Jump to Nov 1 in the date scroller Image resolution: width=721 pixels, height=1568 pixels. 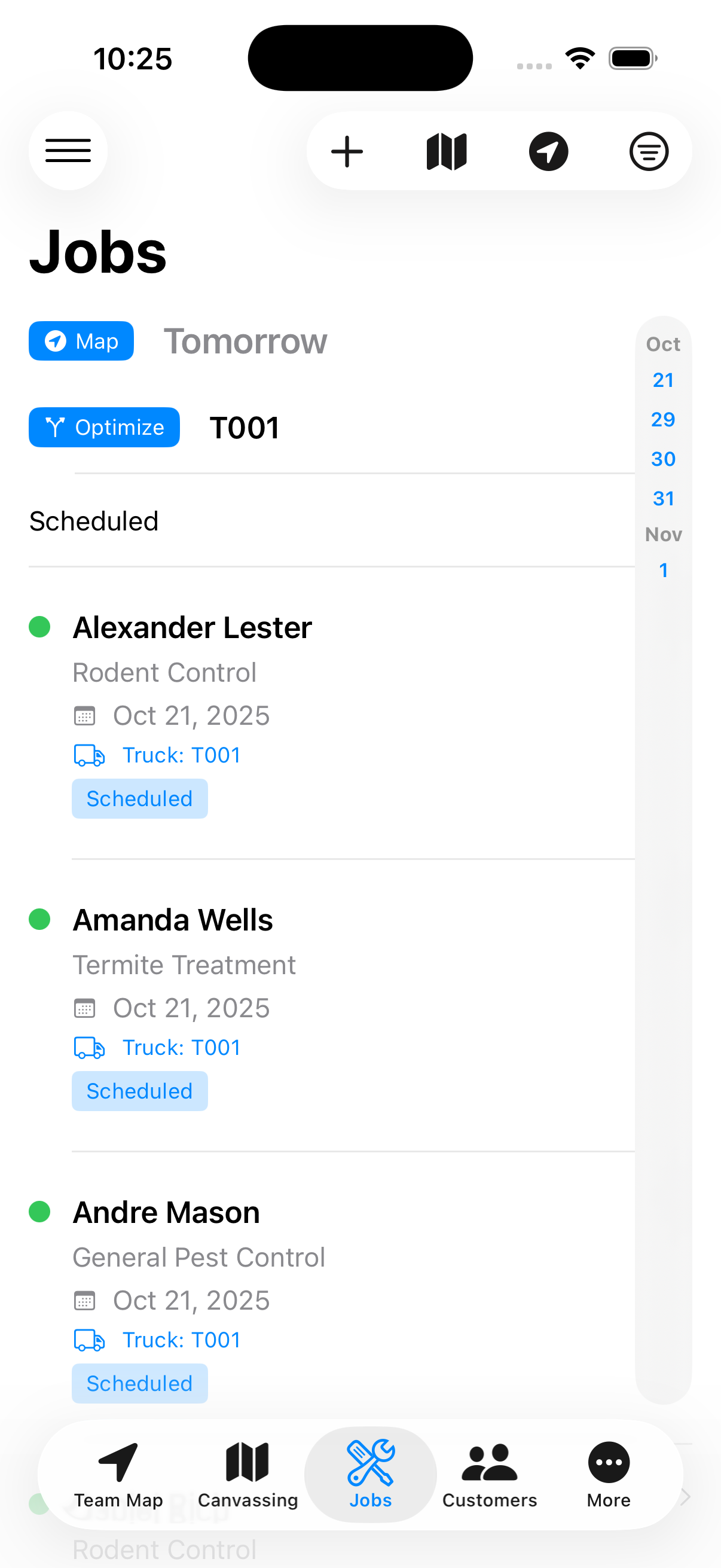coord(662,571)
